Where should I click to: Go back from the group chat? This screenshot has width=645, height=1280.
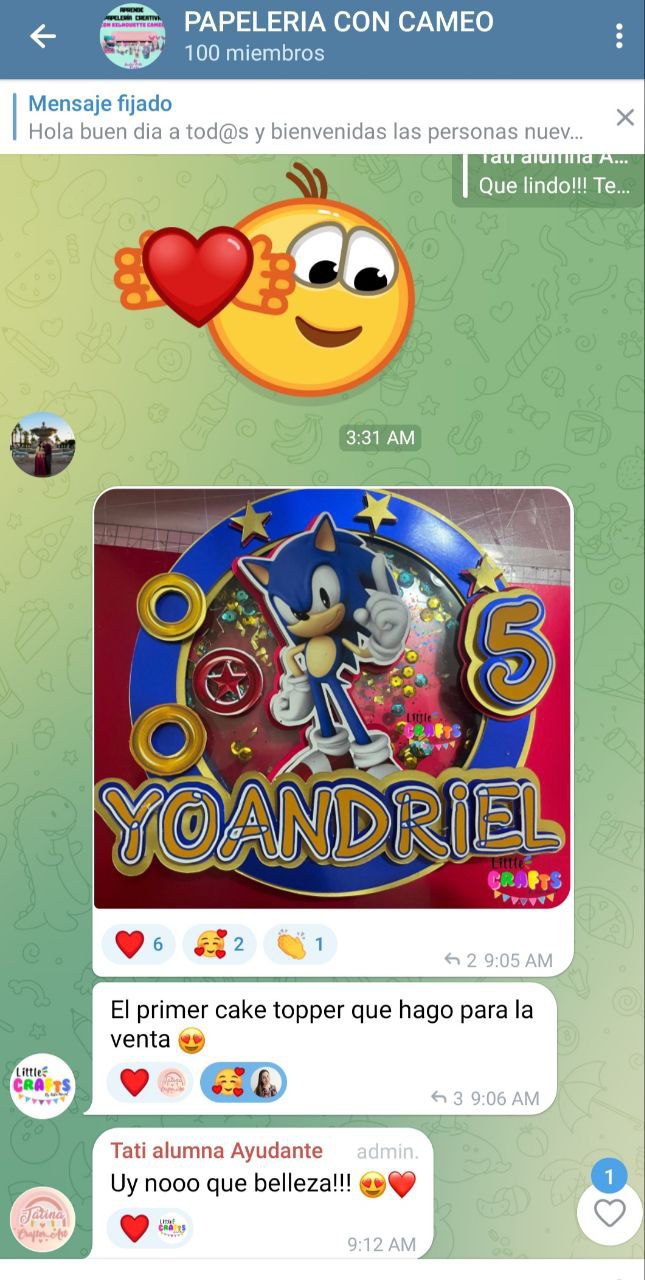[43, 37]
